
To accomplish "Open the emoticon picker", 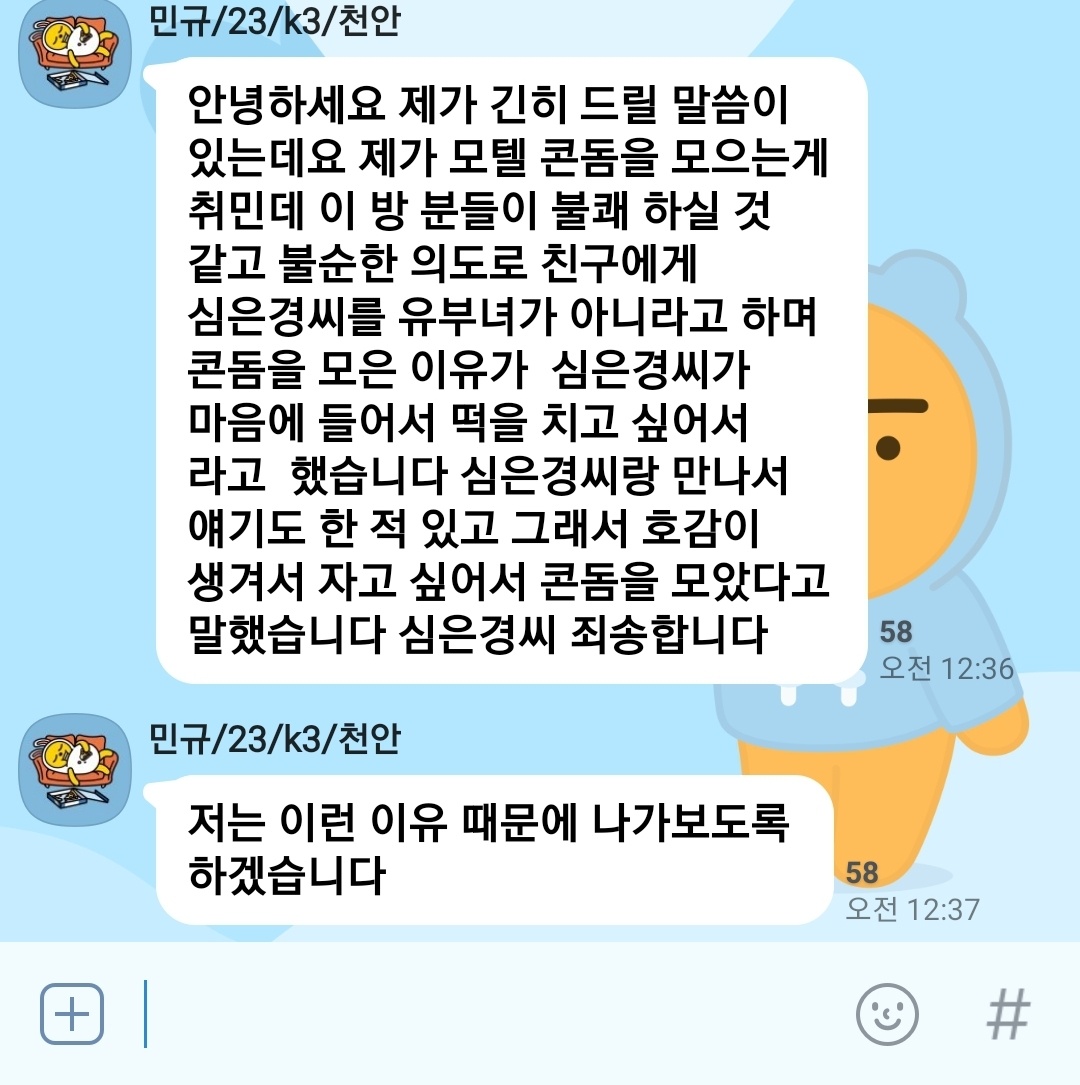I will pos(887,1014).
